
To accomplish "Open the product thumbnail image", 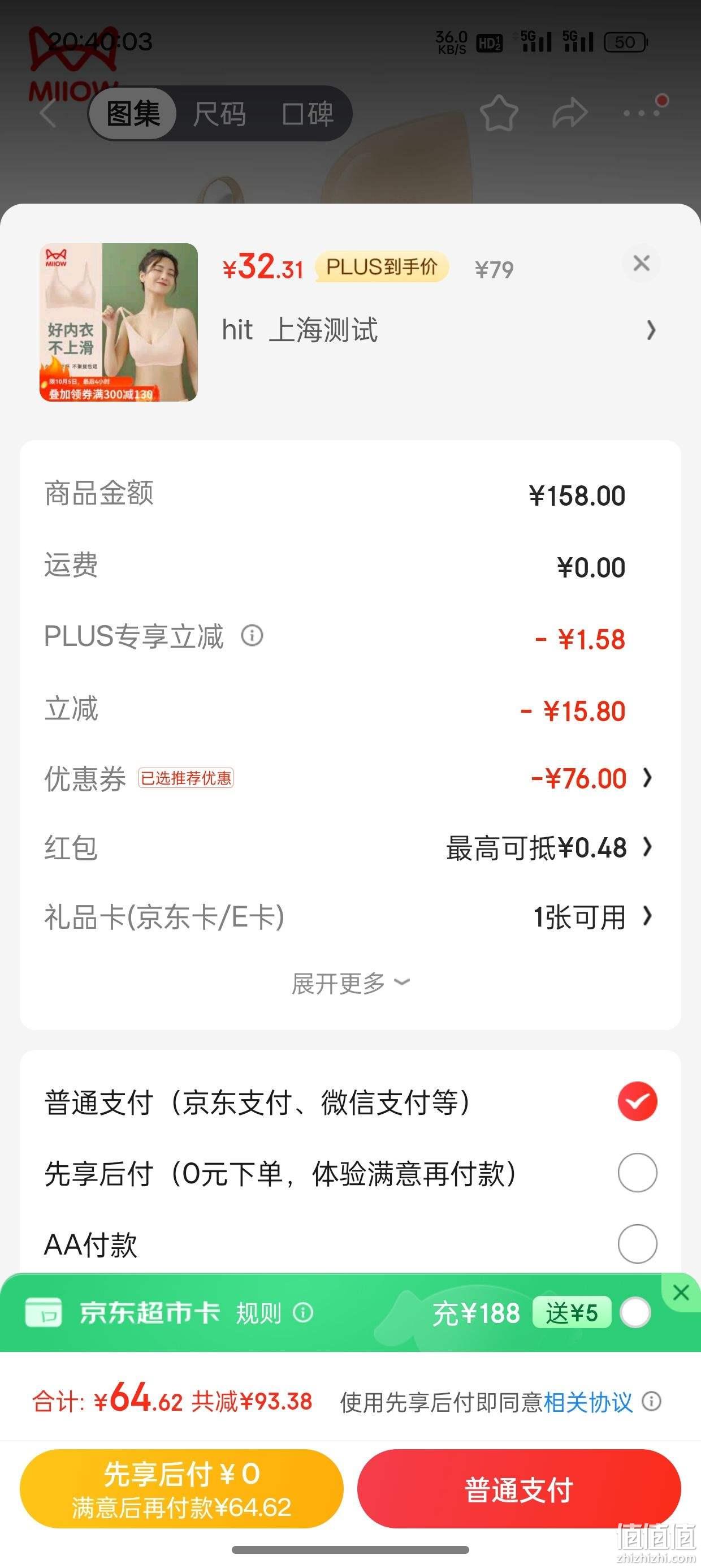I will 119,322.
